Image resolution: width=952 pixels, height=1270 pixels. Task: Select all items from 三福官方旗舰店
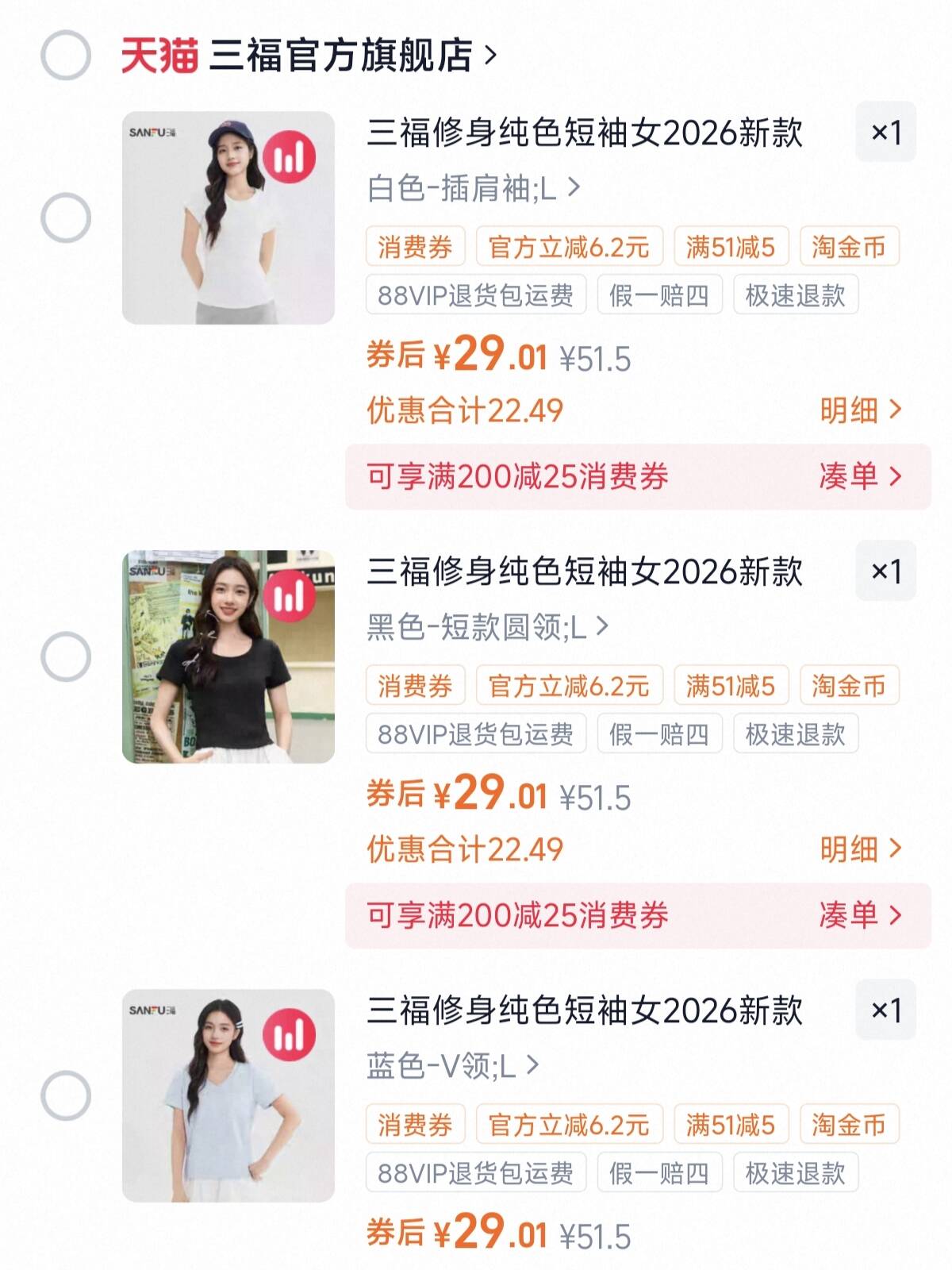point(66,56)
